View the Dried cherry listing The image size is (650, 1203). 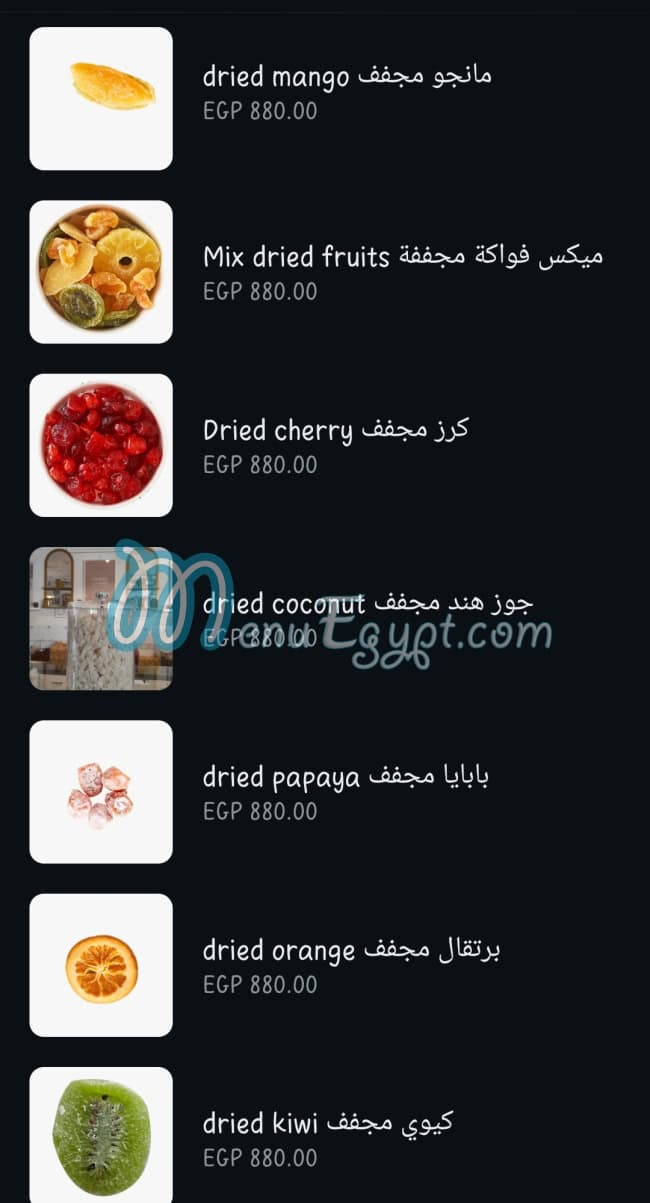[335, 431]
